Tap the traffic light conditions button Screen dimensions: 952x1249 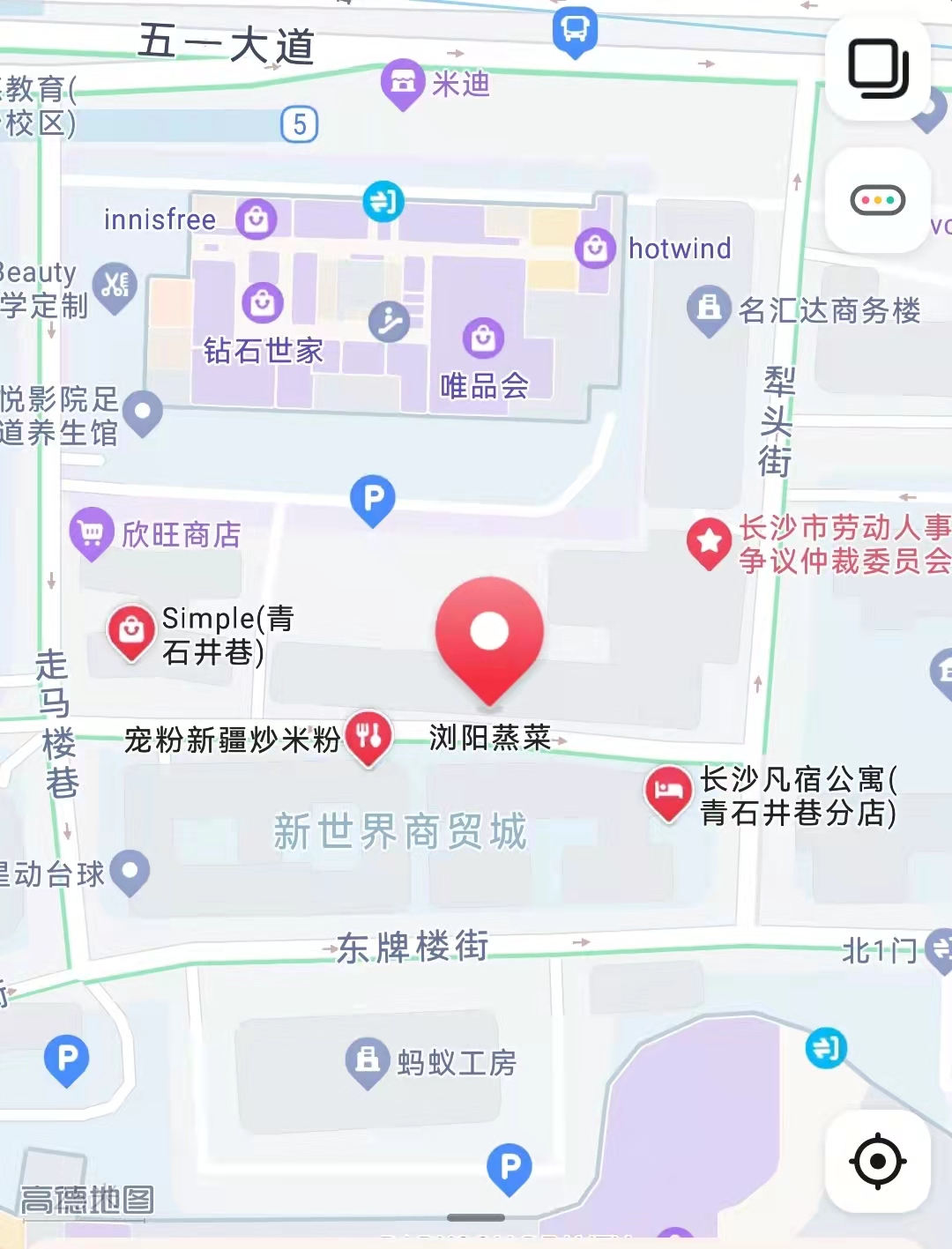877,200
